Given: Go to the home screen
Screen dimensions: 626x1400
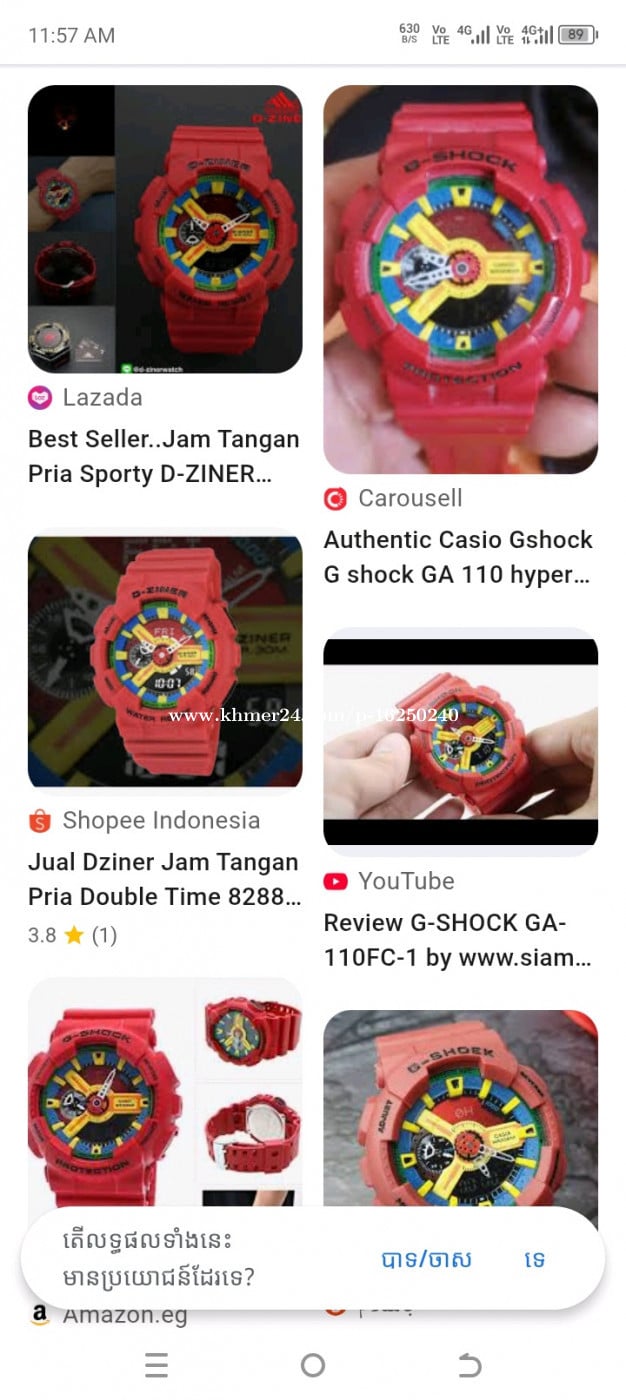Looking at the screenshot, I should tap(313, 1365).
